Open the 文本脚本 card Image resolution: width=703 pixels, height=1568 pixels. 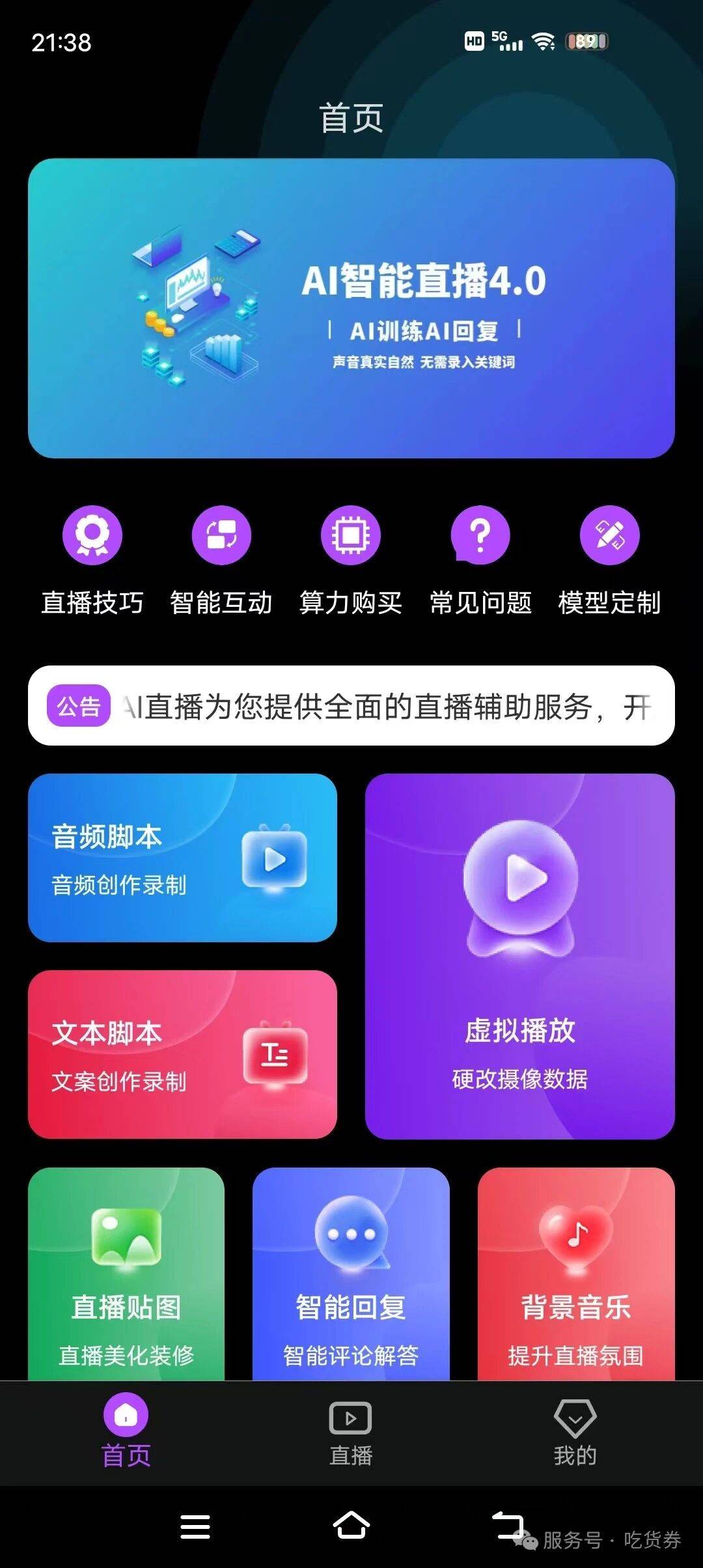coord(182,1054)
